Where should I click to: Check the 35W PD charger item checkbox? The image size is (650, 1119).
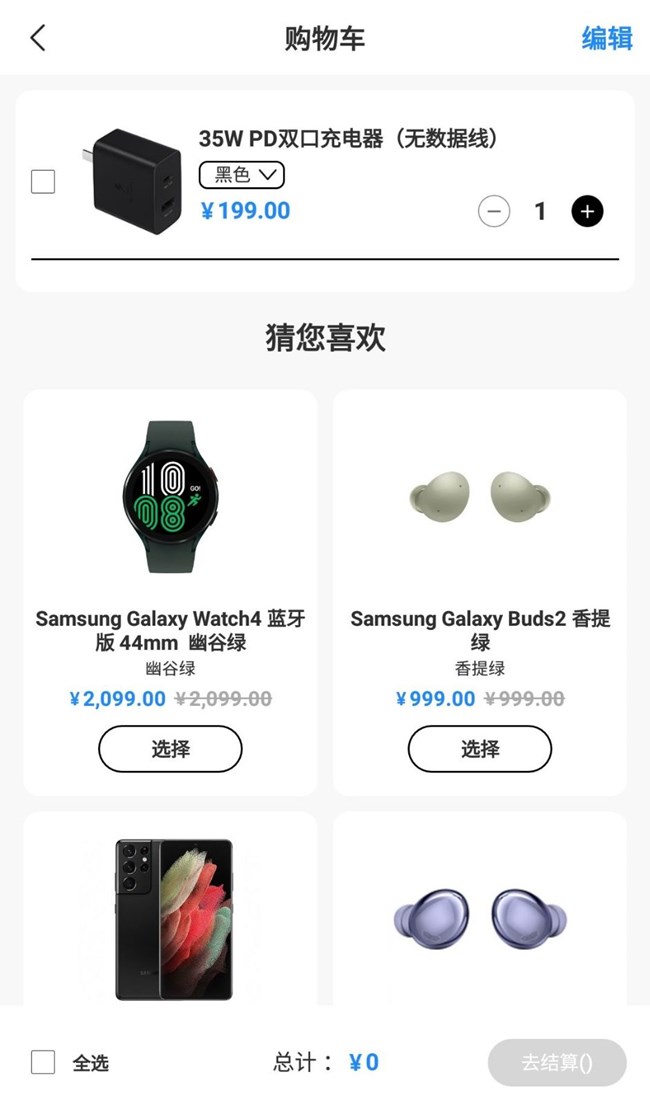pos(43,182)
